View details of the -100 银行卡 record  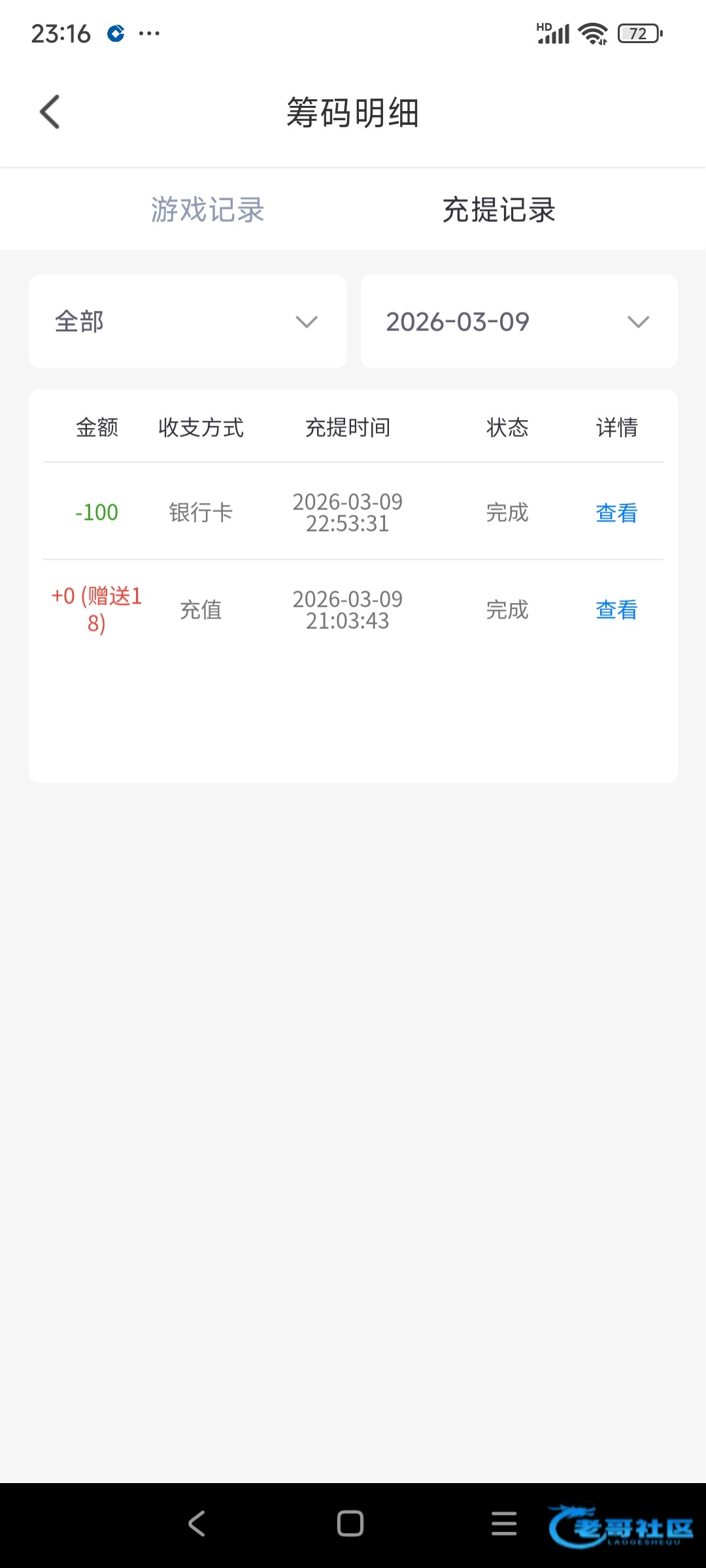[x=616, y=513]
